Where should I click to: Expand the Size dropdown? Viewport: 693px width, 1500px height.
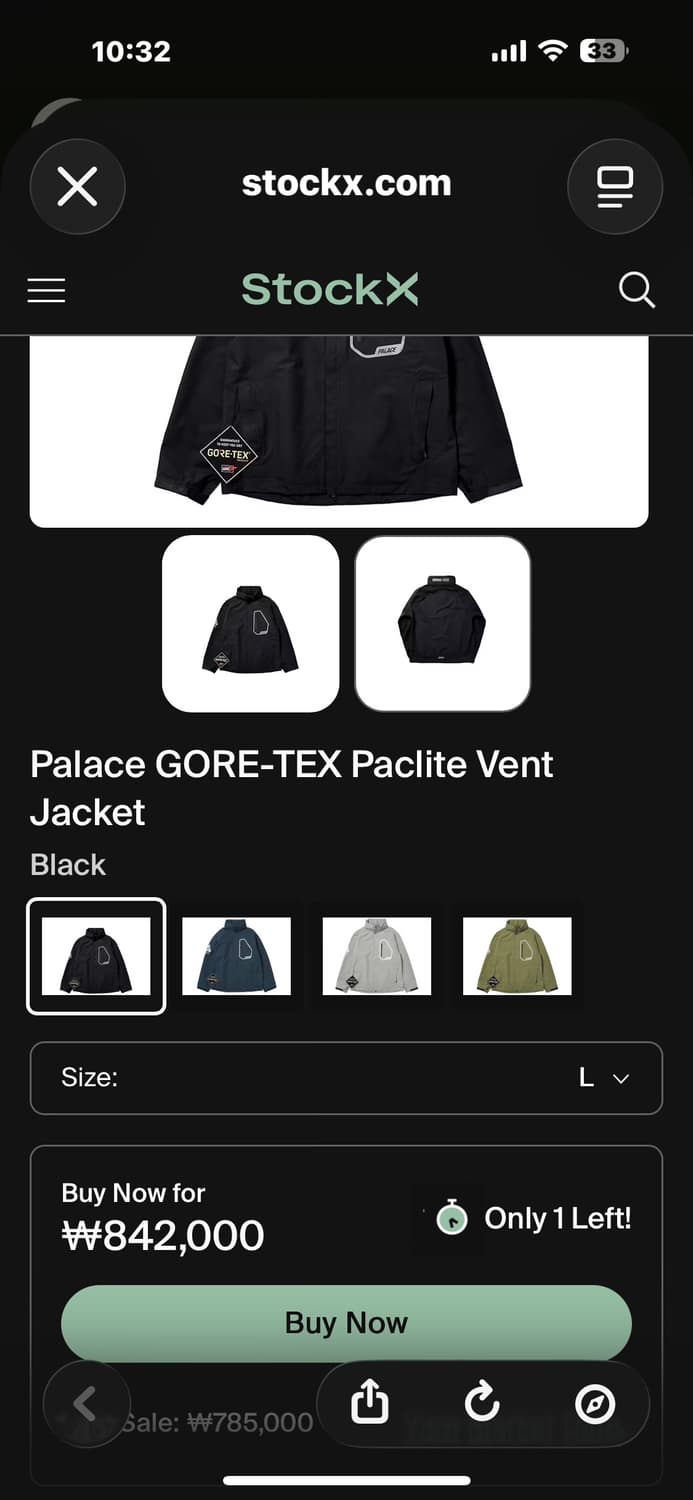(x=346, y=1078)
